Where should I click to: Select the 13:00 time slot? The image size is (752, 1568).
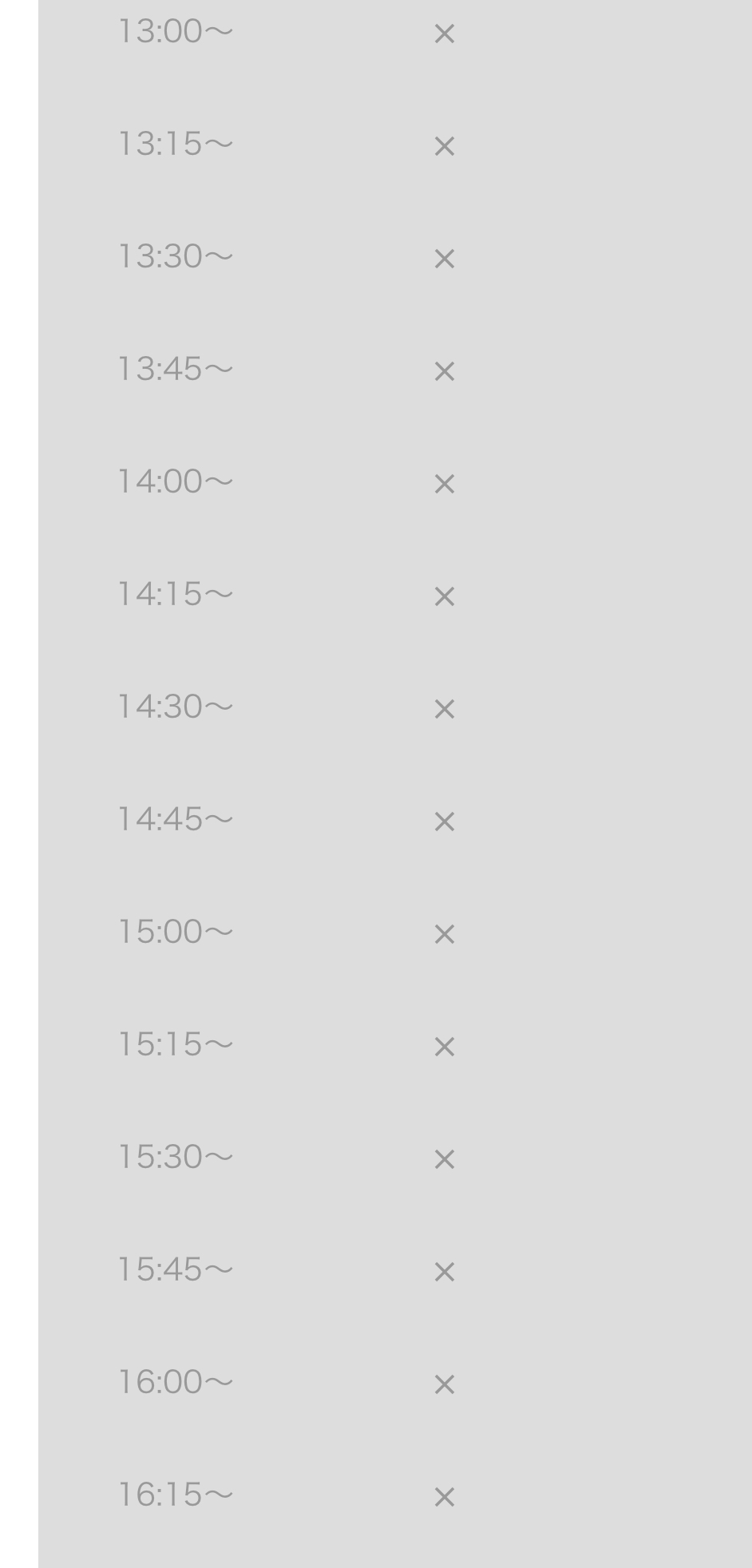(395, 32)
